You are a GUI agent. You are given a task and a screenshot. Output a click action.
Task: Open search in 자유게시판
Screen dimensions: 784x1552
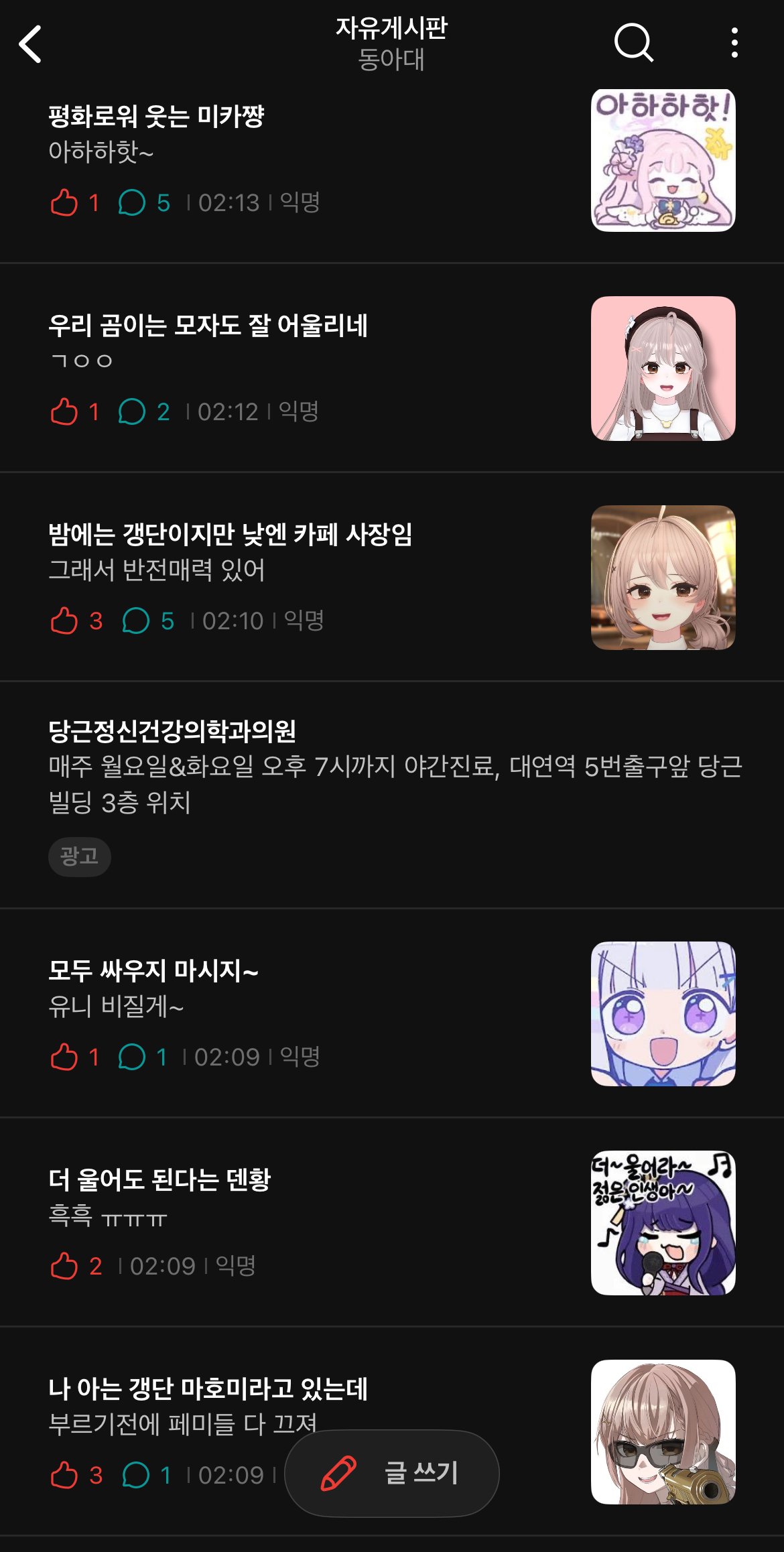pos(633,43)
